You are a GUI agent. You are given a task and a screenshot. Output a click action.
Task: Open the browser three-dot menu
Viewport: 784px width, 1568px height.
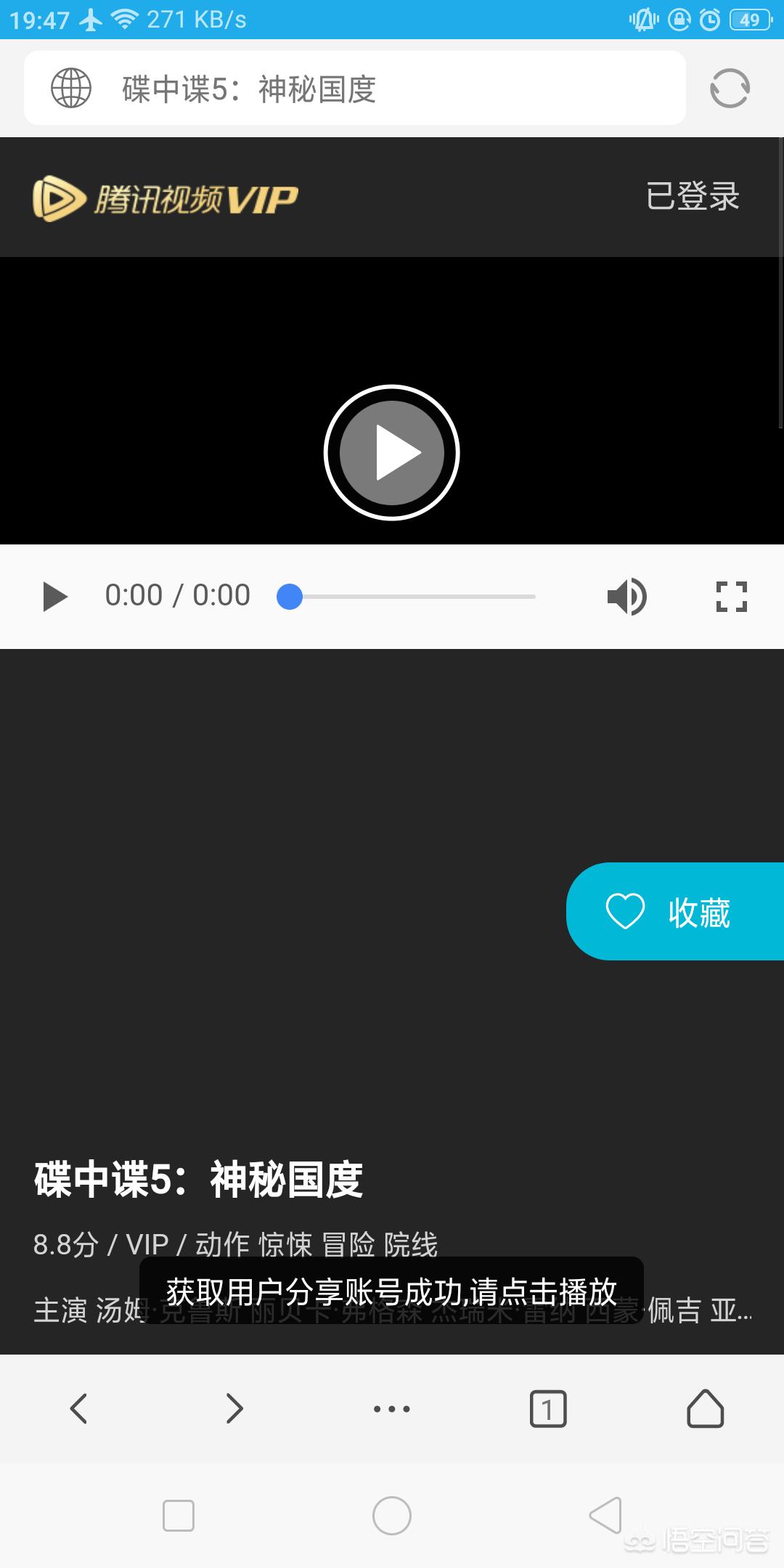click(x=391, y=1409)
